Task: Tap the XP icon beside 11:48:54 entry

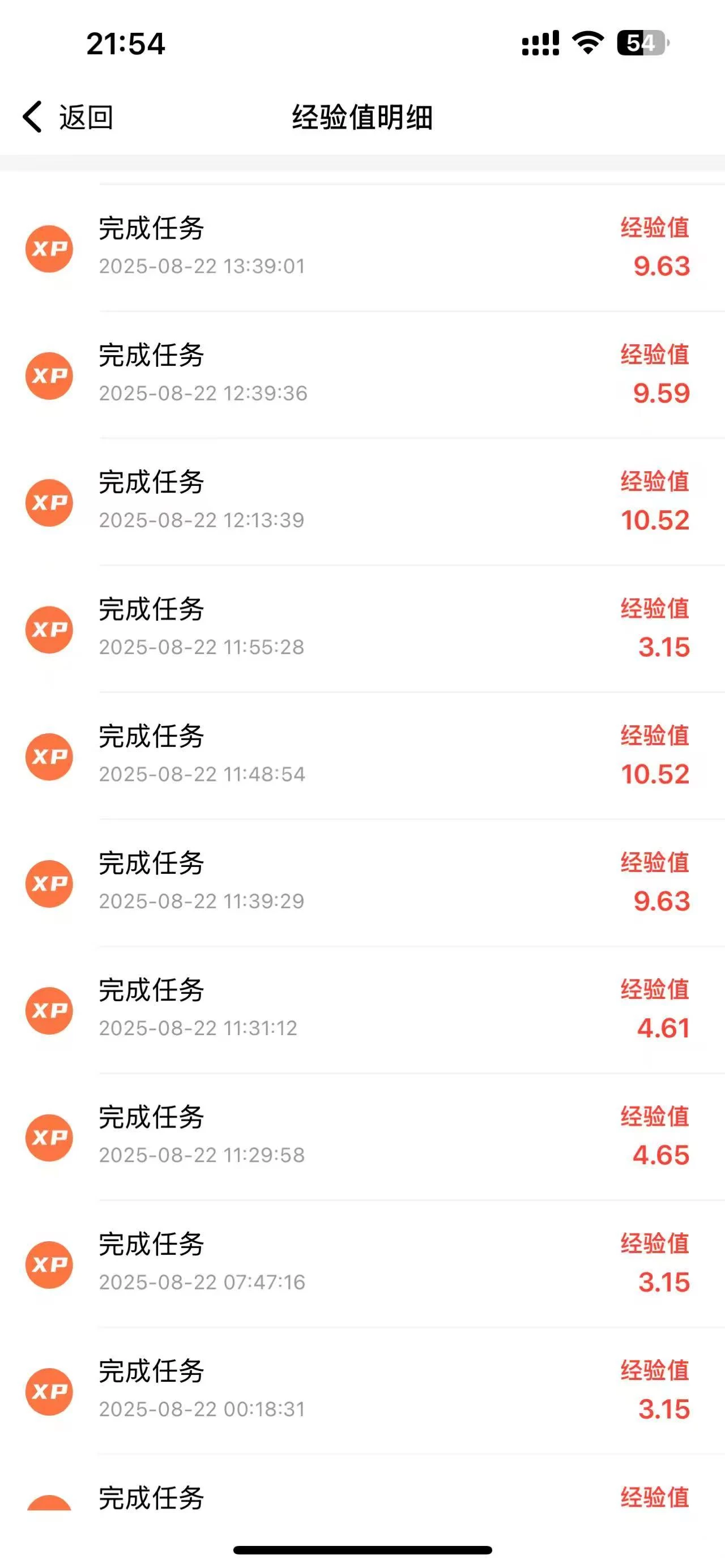Action: coord(49,757)
